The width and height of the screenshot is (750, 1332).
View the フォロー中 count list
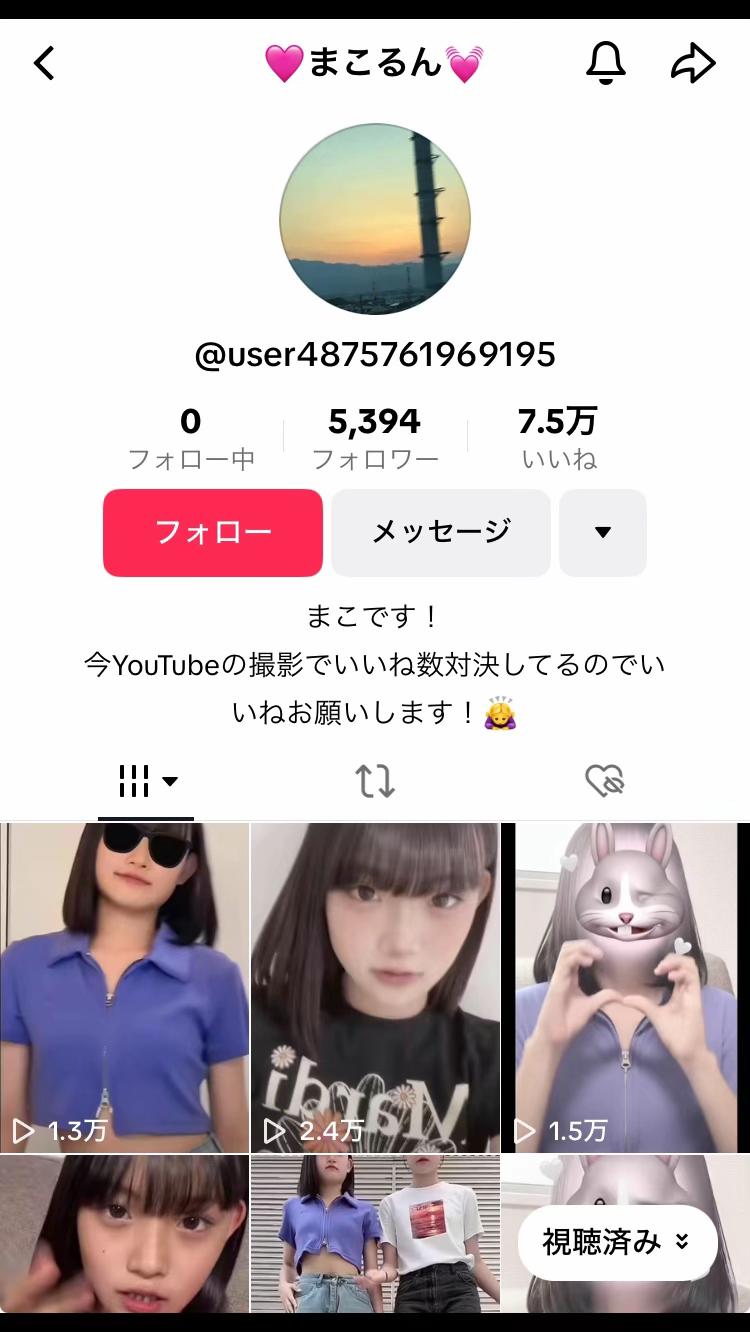pos(191,438)
